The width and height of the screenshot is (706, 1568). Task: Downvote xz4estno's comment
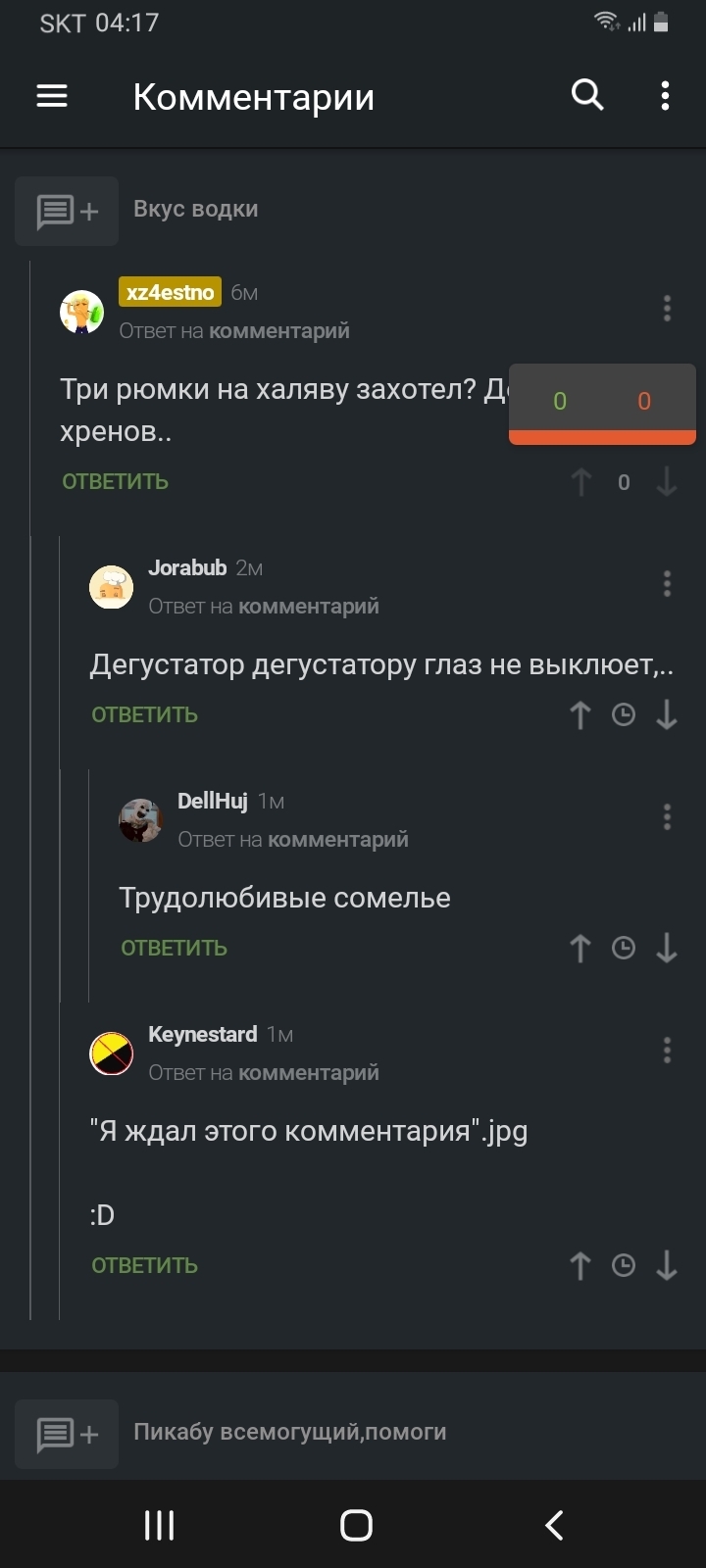pos(667,481)
